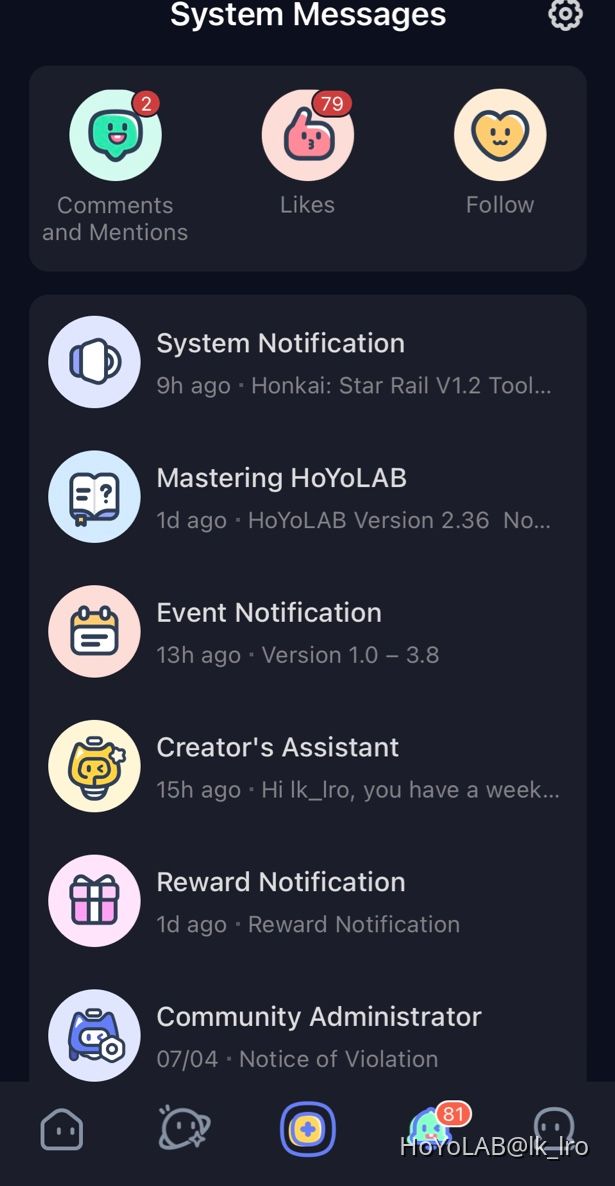This screenshot has width=615, height=1186.
Task: Create a new post with plus button
Action: coord(308,1130)
